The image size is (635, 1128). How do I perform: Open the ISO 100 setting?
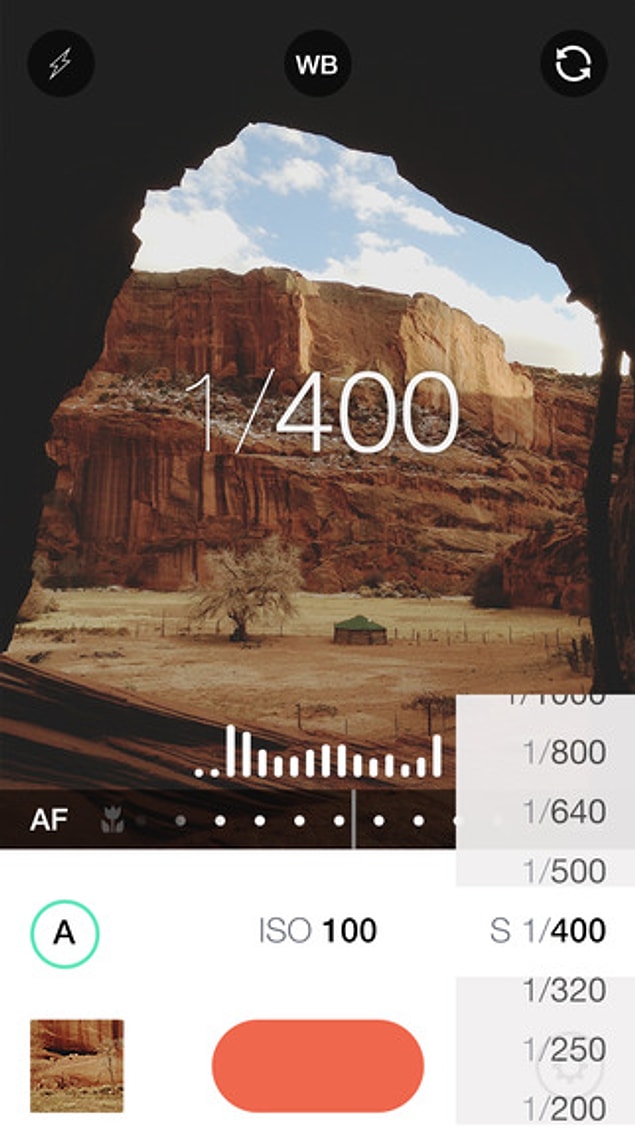317,932
